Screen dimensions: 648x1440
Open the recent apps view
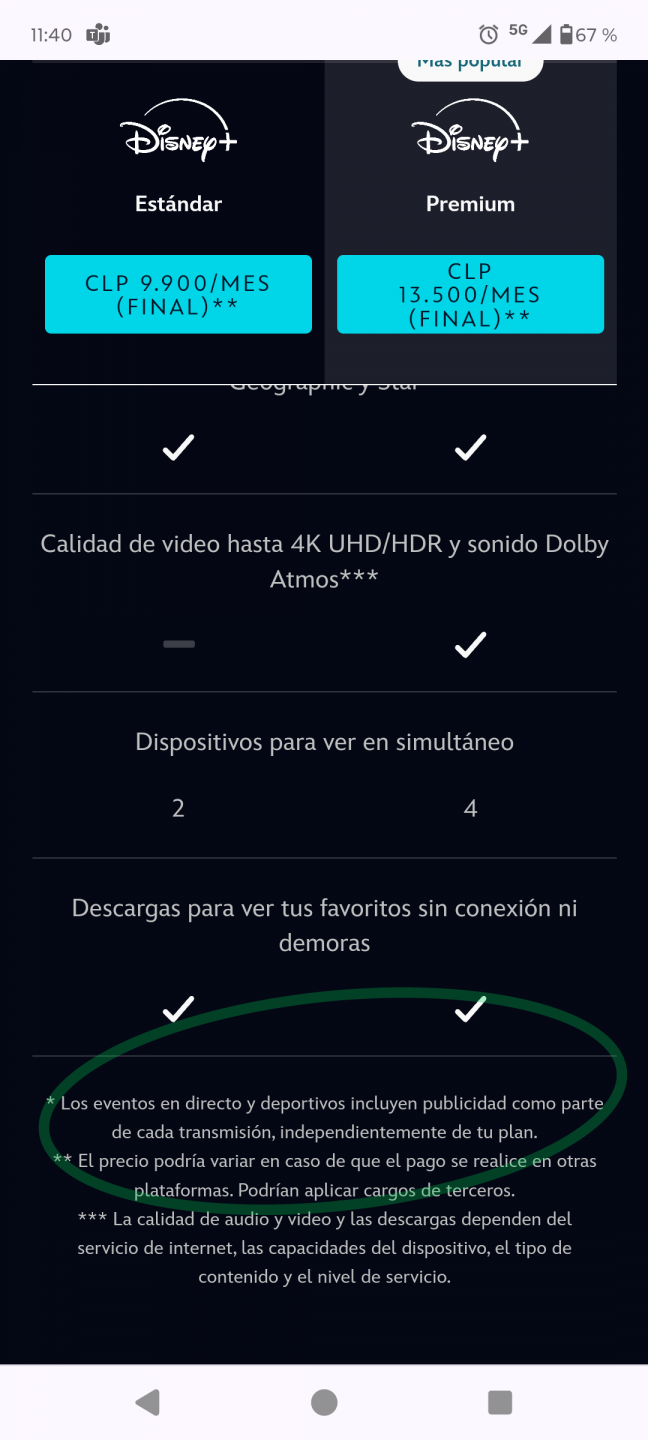500,1402
